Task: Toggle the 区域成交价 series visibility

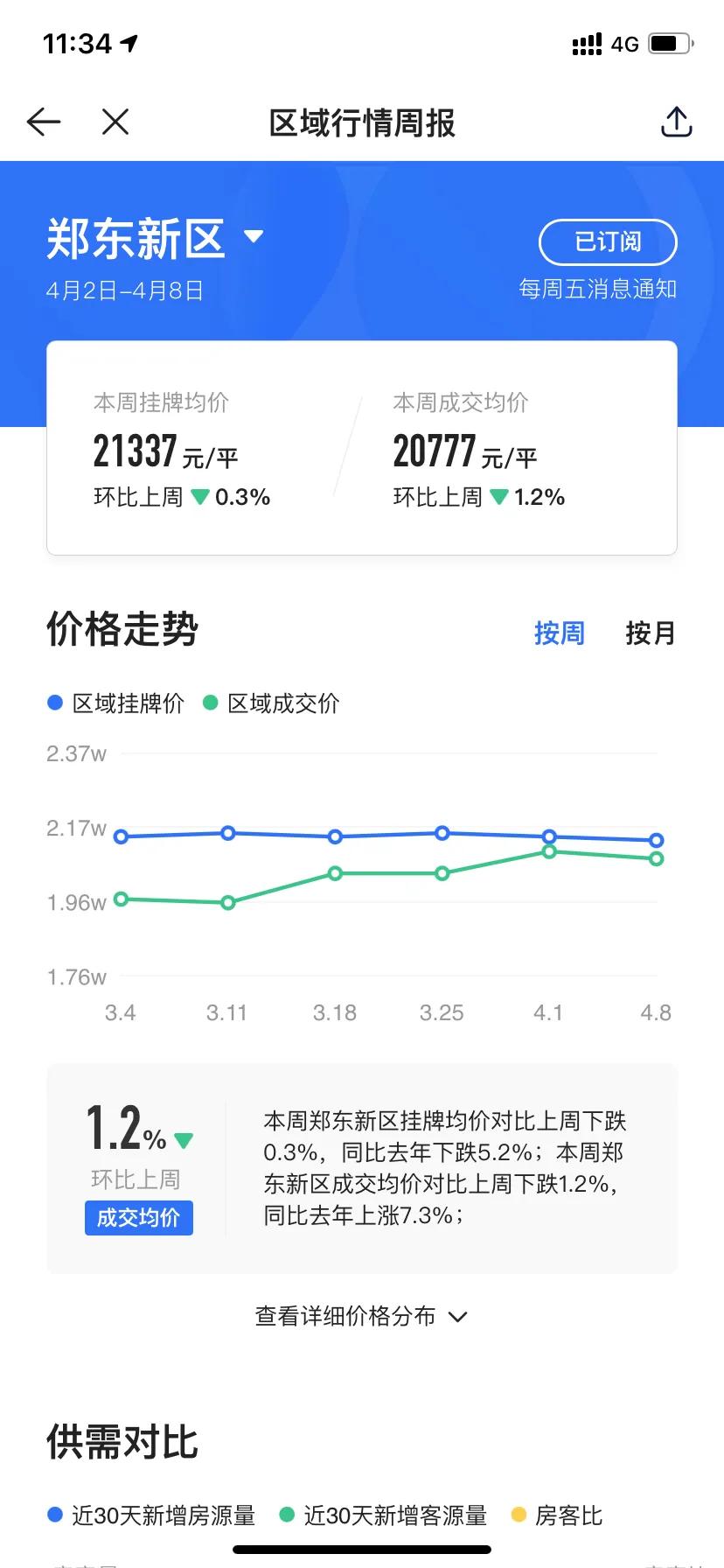Action: [282, 703]
